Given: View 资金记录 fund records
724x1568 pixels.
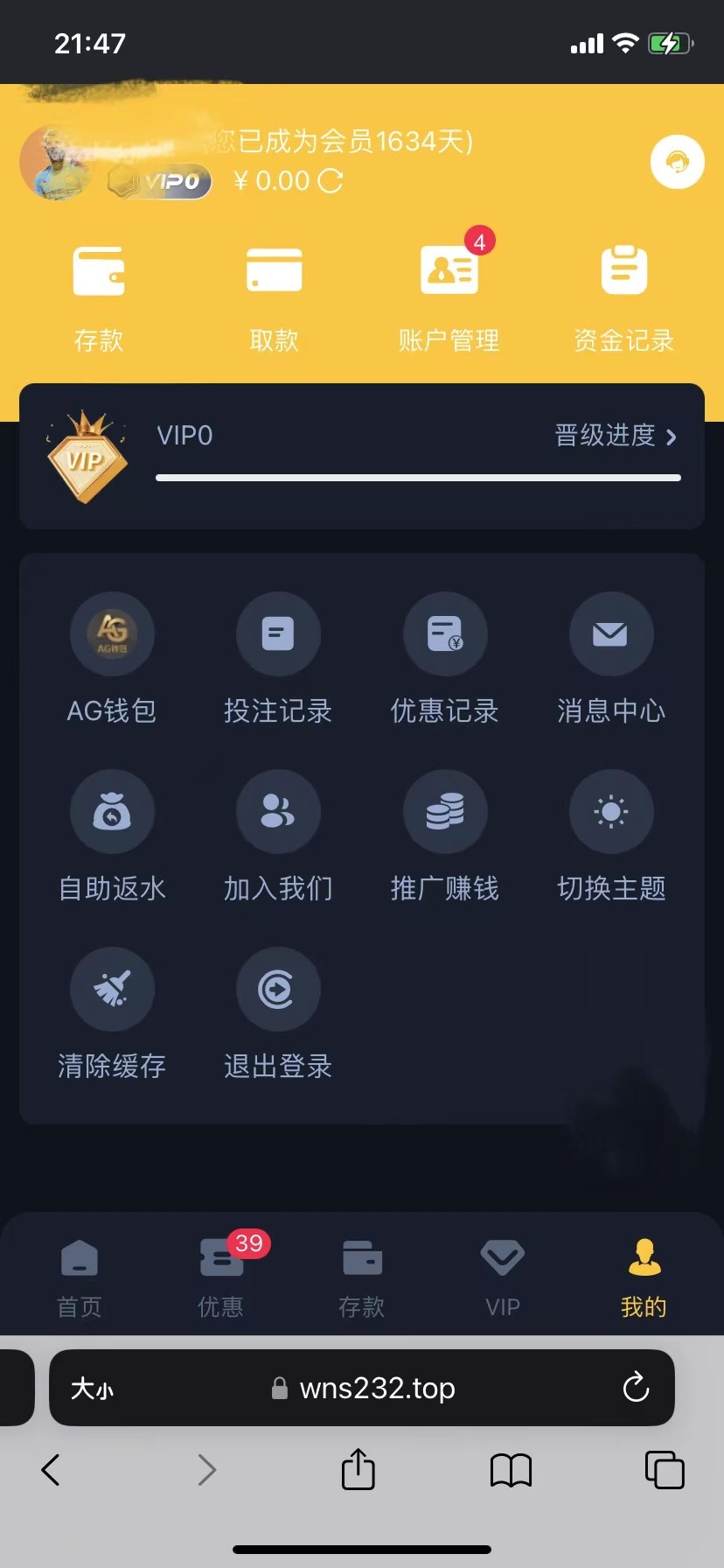Looking at the screenshot, I should 623,297.
